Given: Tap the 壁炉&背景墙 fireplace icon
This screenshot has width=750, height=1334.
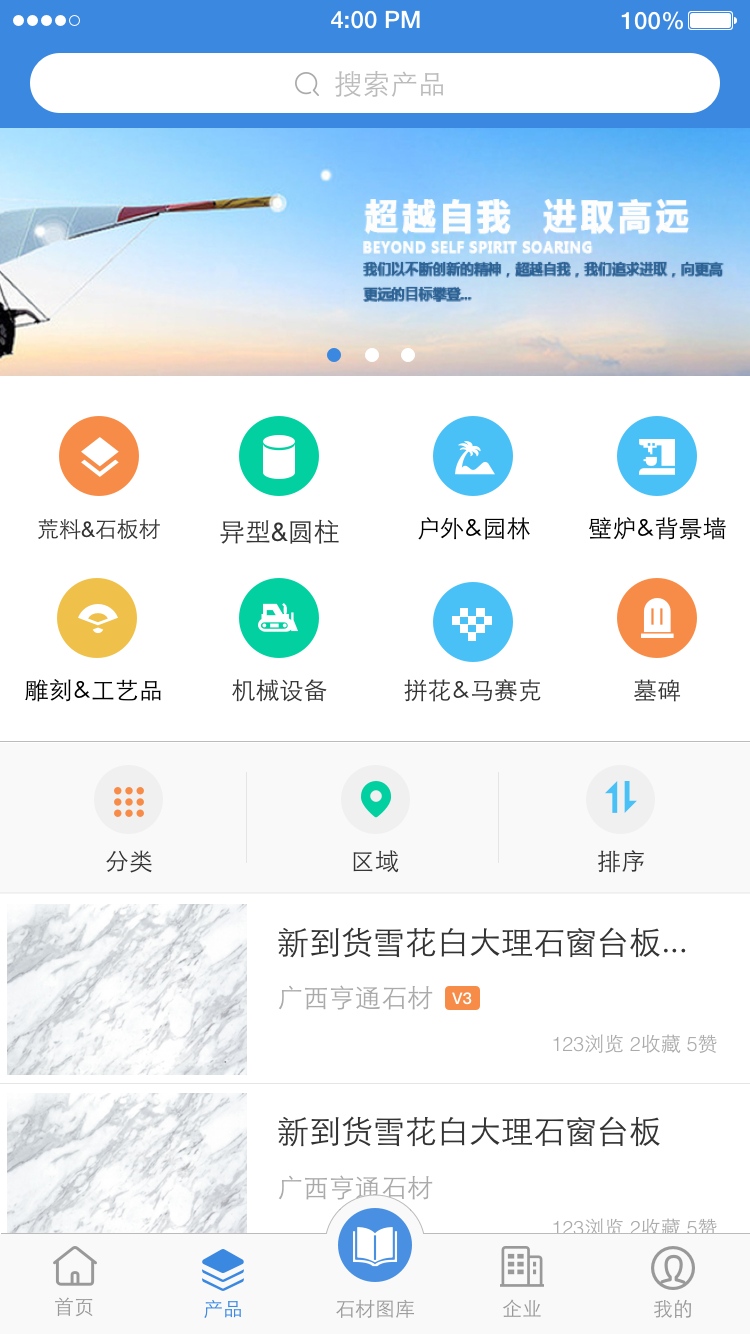Looking at the screenshot, I should (656, 456).
